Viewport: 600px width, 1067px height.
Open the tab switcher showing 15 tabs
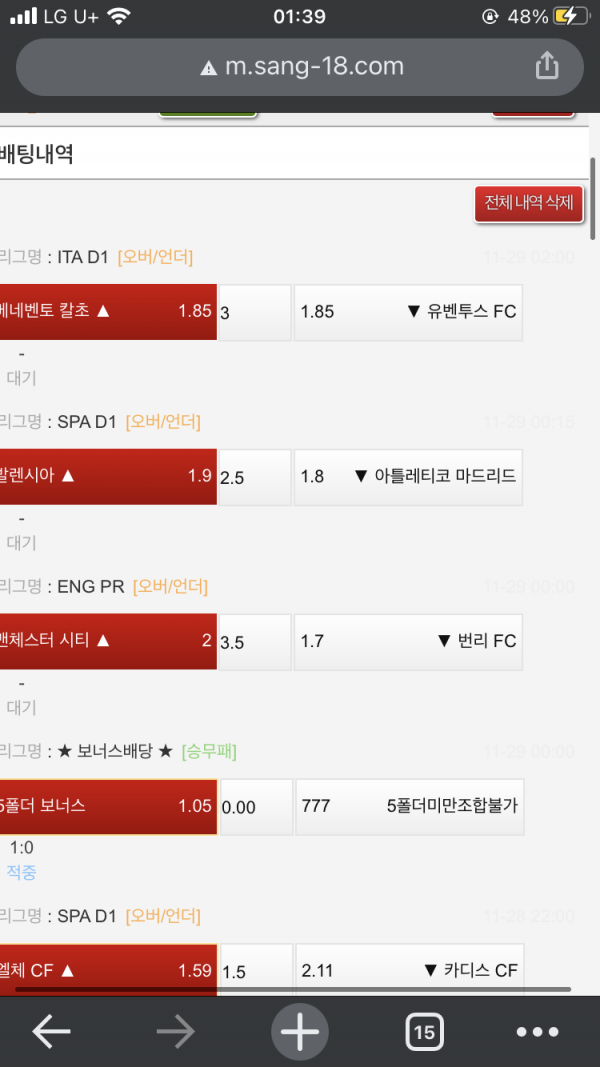tap(424, 1032)
